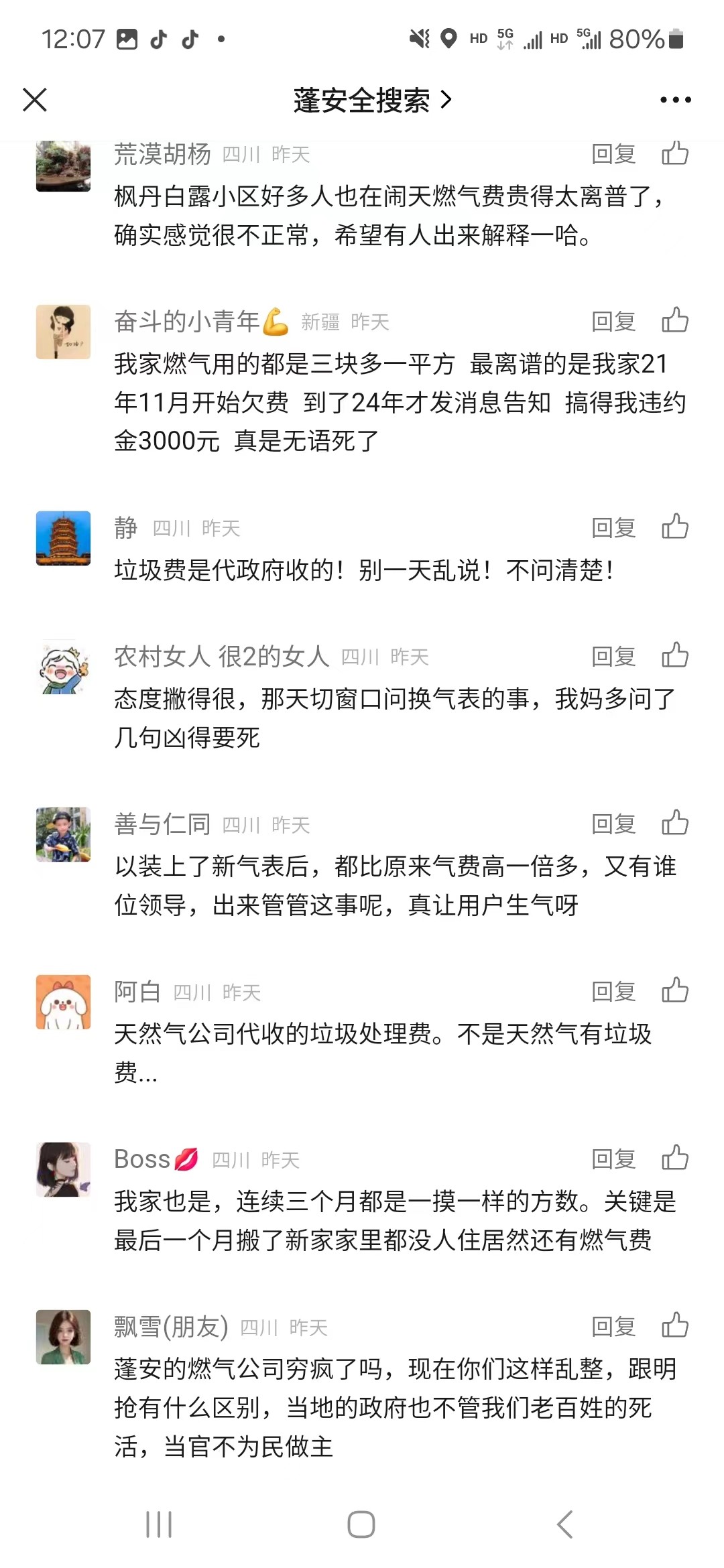Close the page with the X icon
The image size is (724, 1568).
point(35,100)
